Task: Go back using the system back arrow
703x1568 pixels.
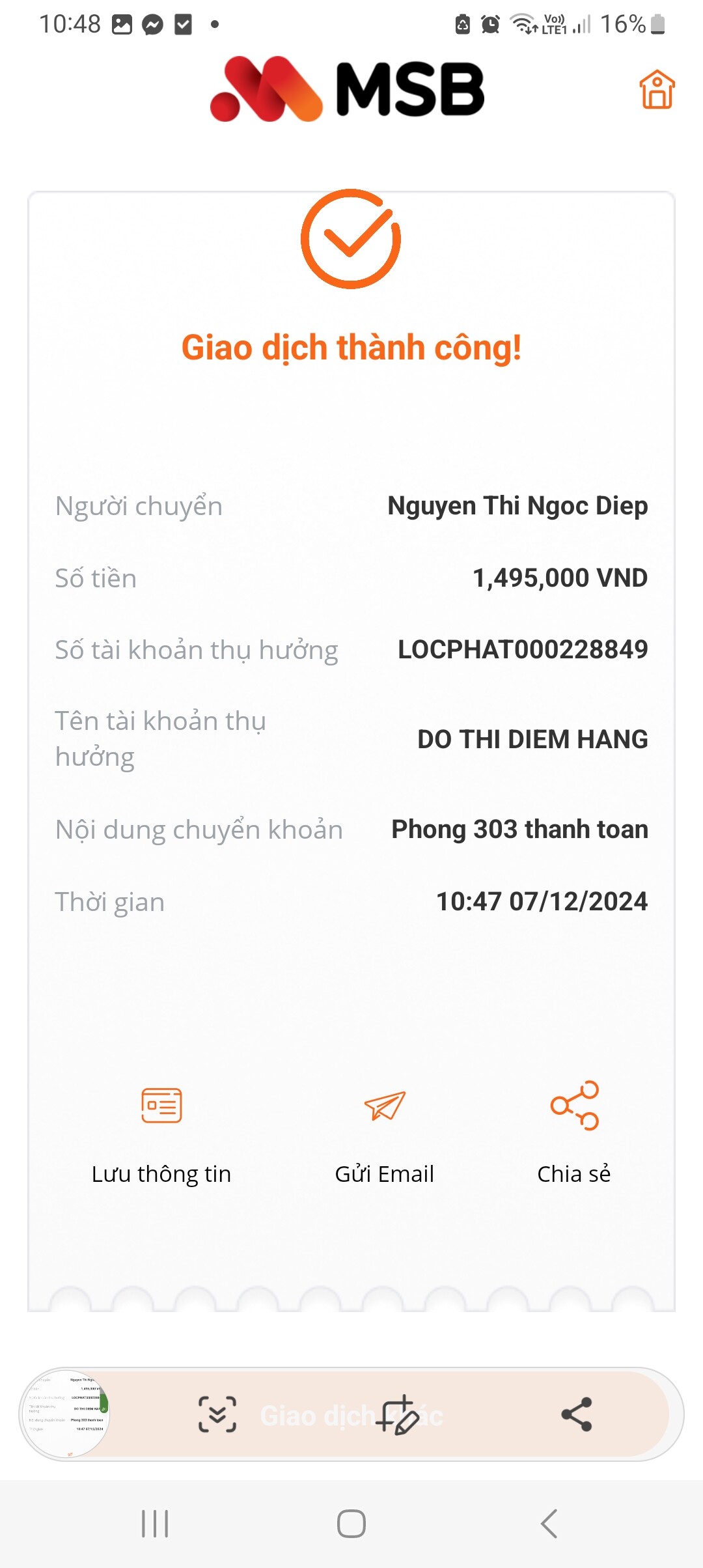Action: (549, 1524)
